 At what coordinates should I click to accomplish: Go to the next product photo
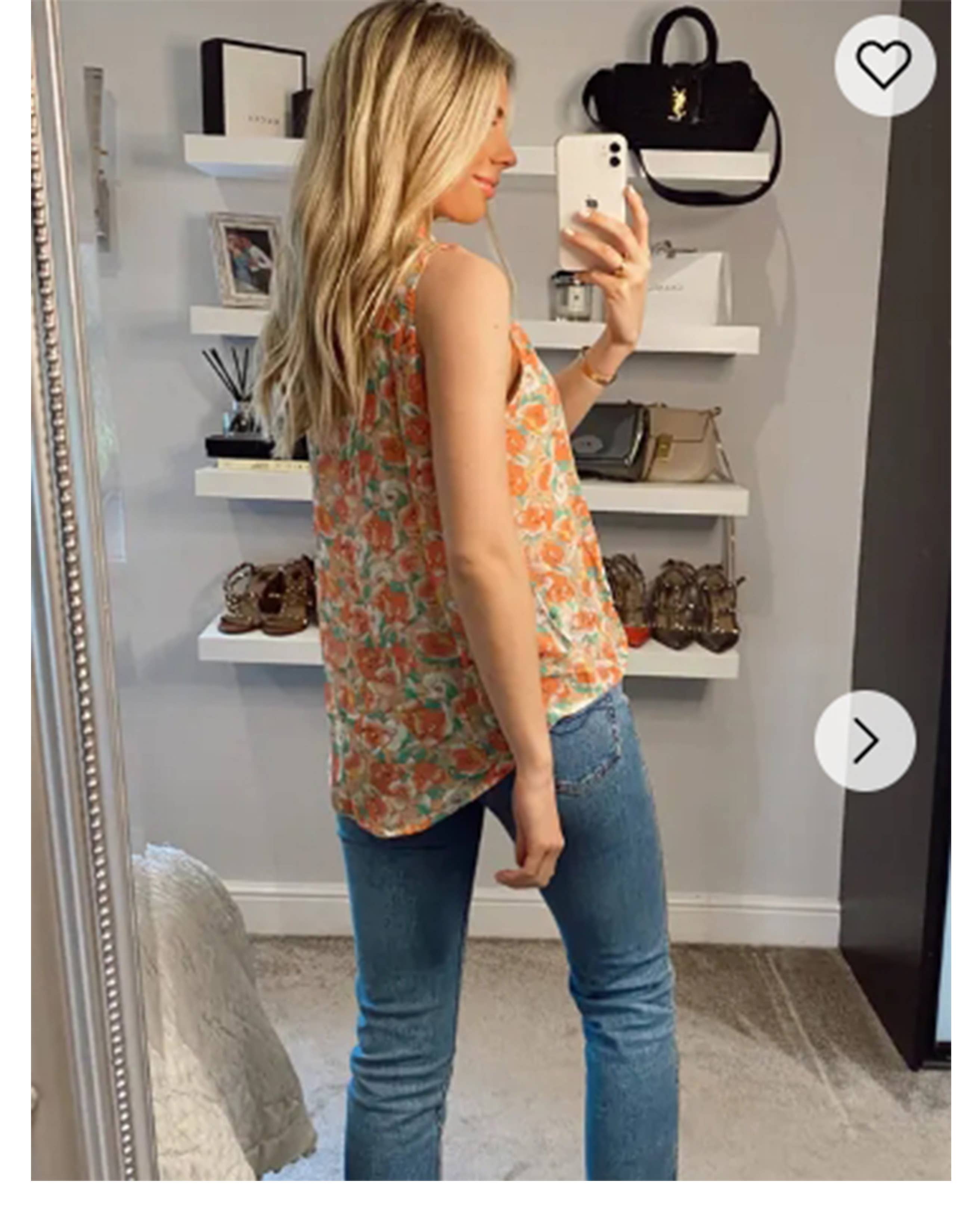click(x=865, y=740)
